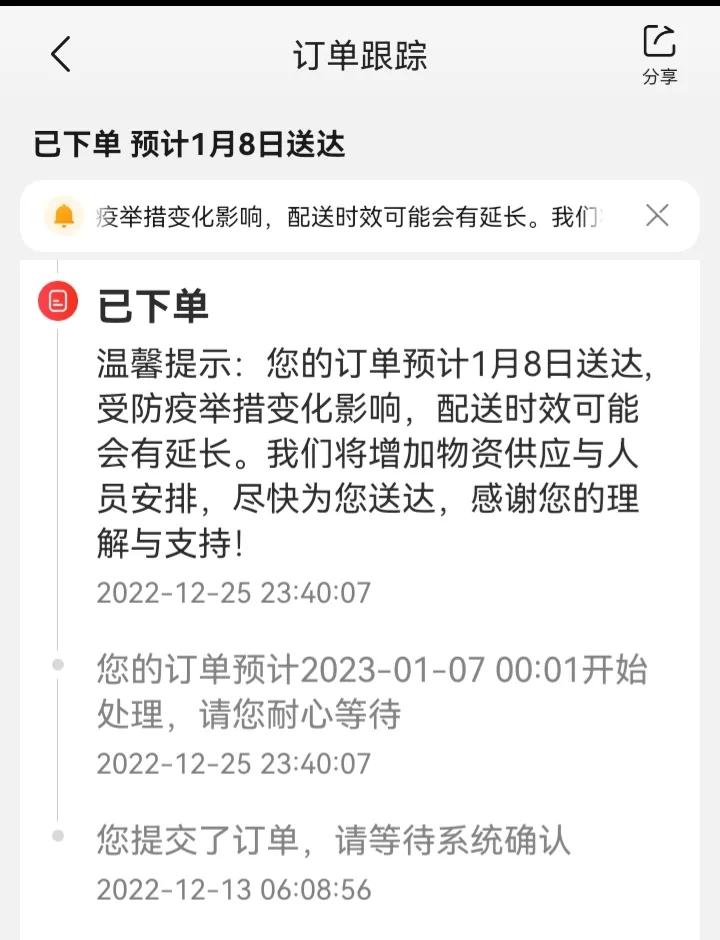Screen dimensions: 720x940
Task: Tap the back arrow to return
Action: click(x=60, y=55)
